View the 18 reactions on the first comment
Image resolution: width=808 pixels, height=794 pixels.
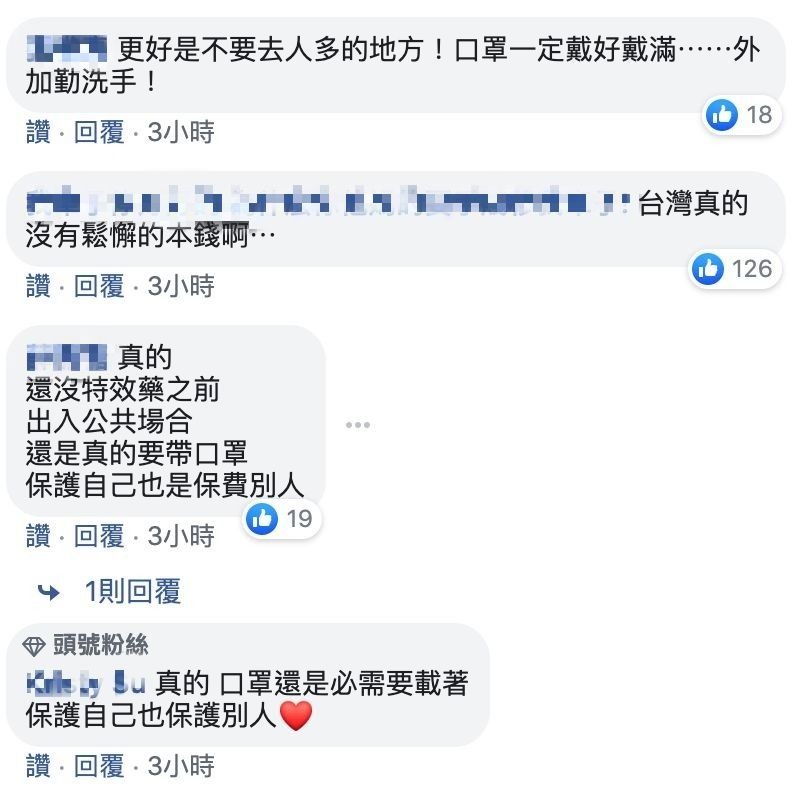[x=740, y=115]
